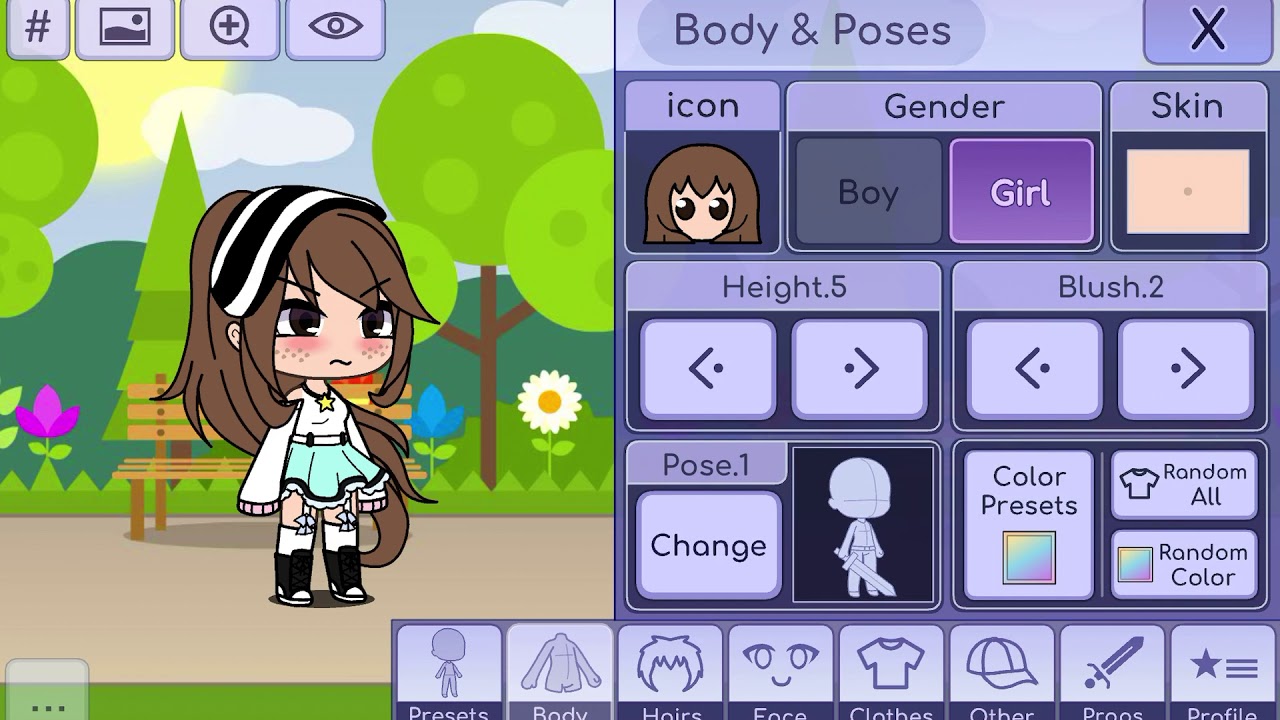Select Boy gender
The image size is (1280, 720).
pos(868,192)
